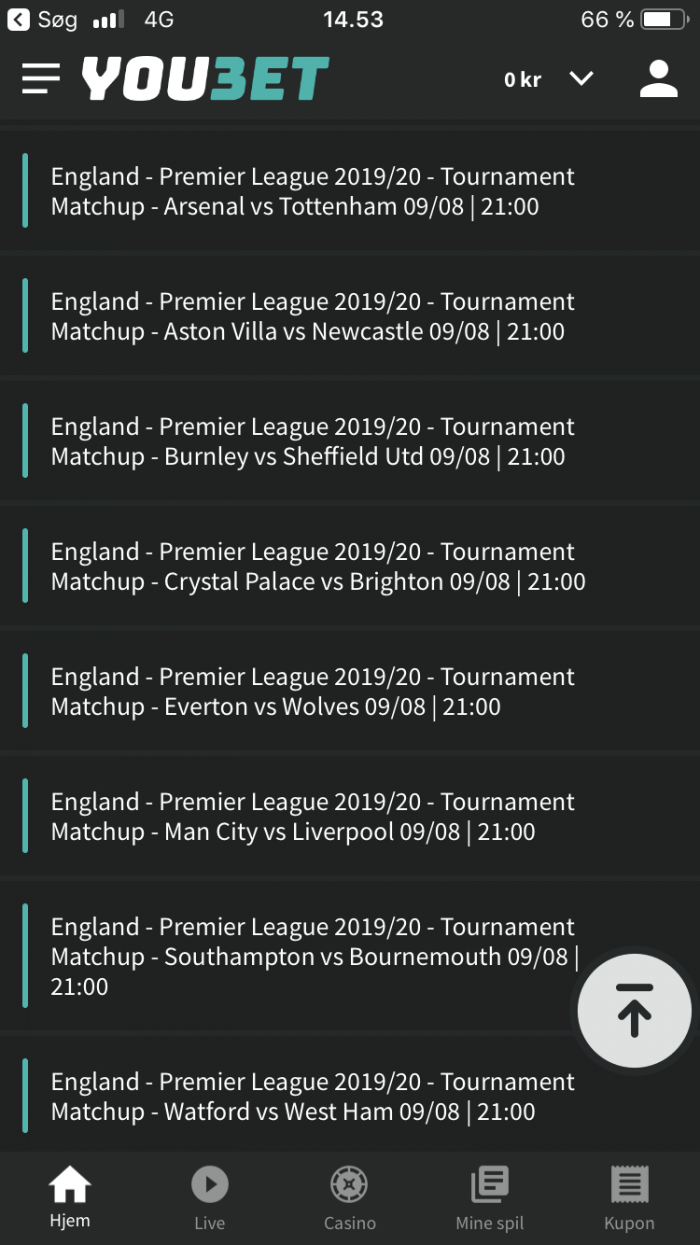View Burnley vs Sheffield Utd matchup
The width and height of the screenshot is (700, 1245).
[350, 441]
